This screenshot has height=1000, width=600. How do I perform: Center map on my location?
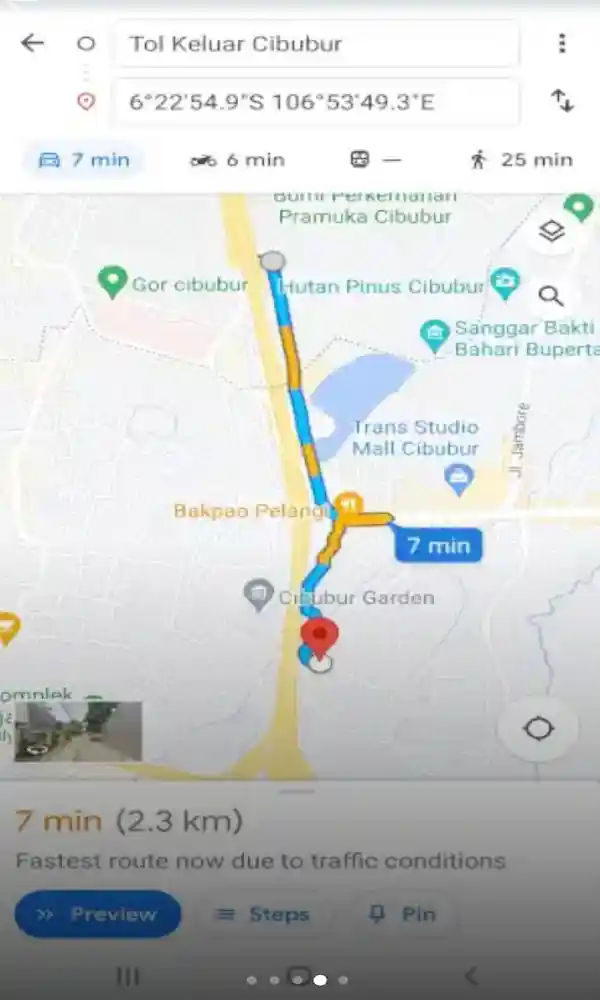[538, 729]
